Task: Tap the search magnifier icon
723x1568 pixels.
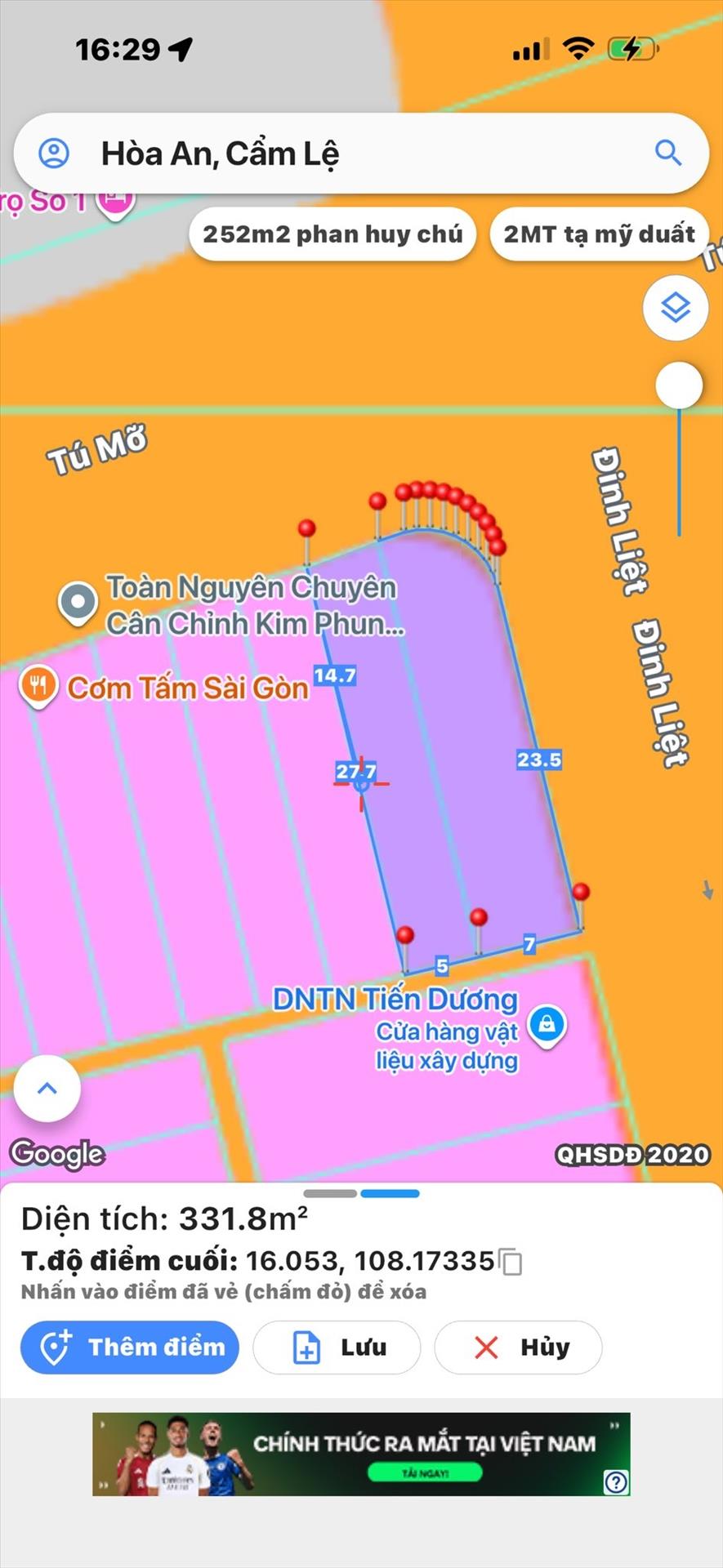Action: click(667, 153)
